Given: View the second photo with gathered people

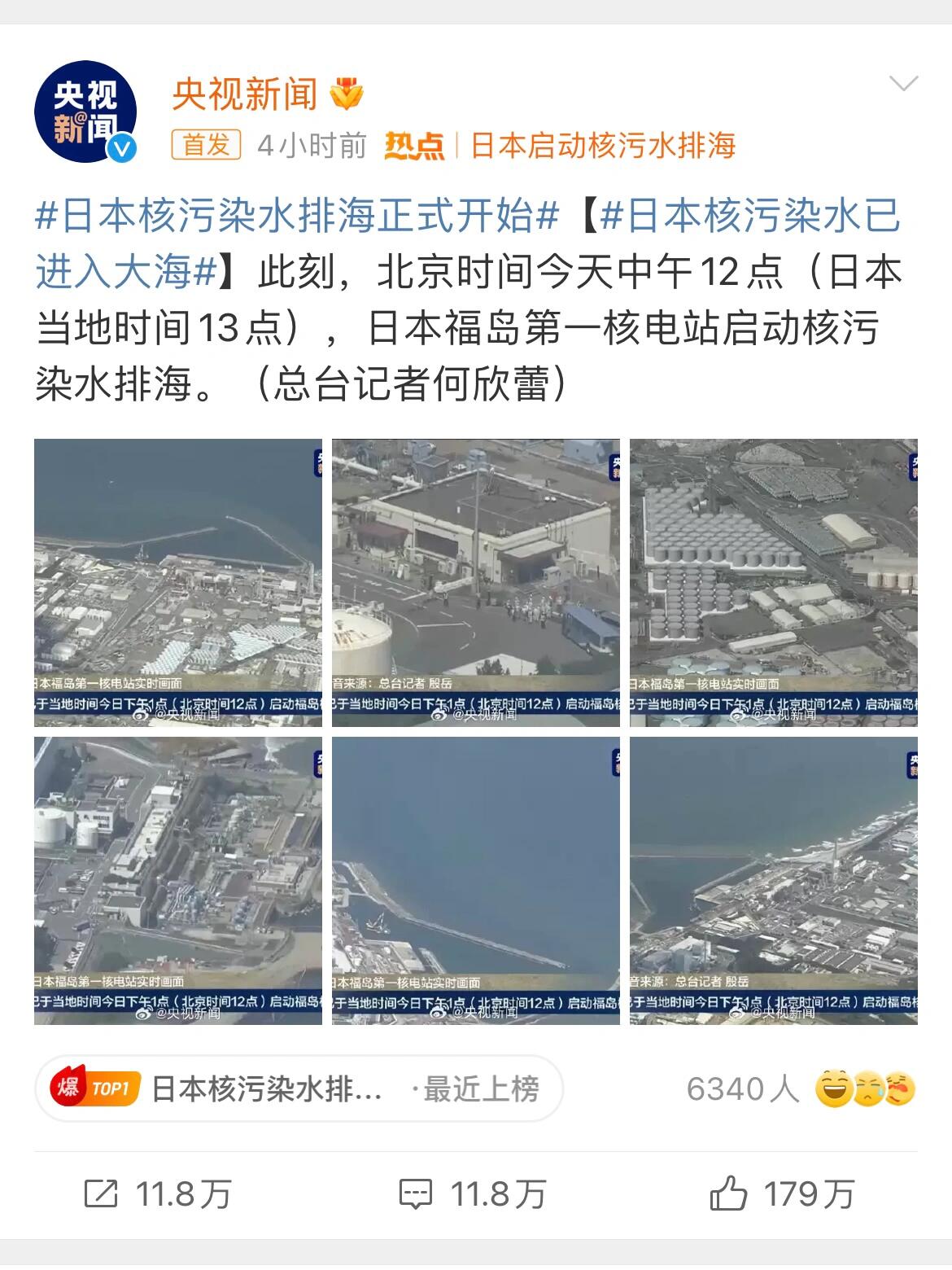Looking at the screenshot, I should (x=476, y=582).
